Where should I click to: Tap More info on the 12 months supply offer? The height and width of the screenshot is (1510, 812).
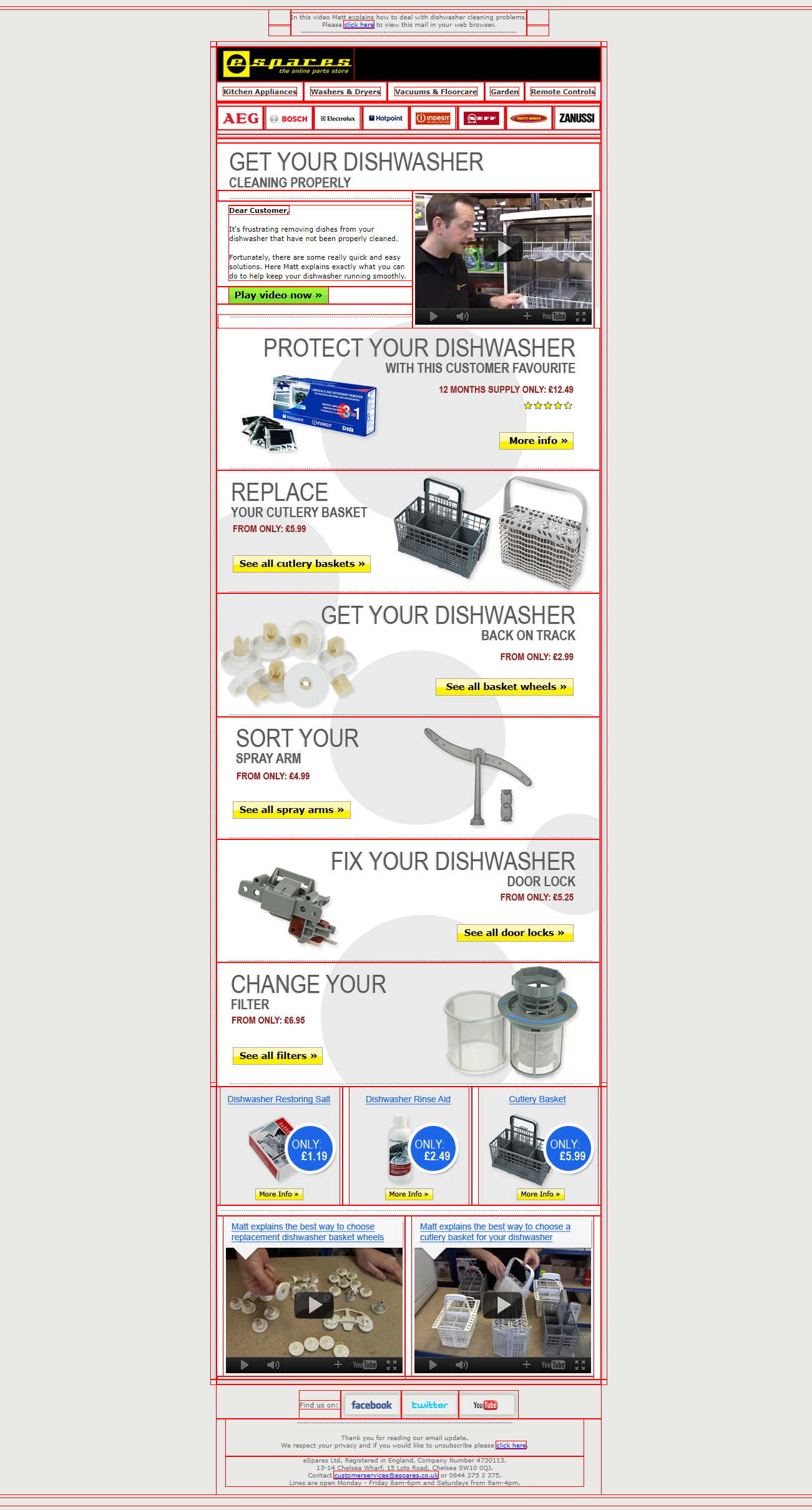coord(537,441)
